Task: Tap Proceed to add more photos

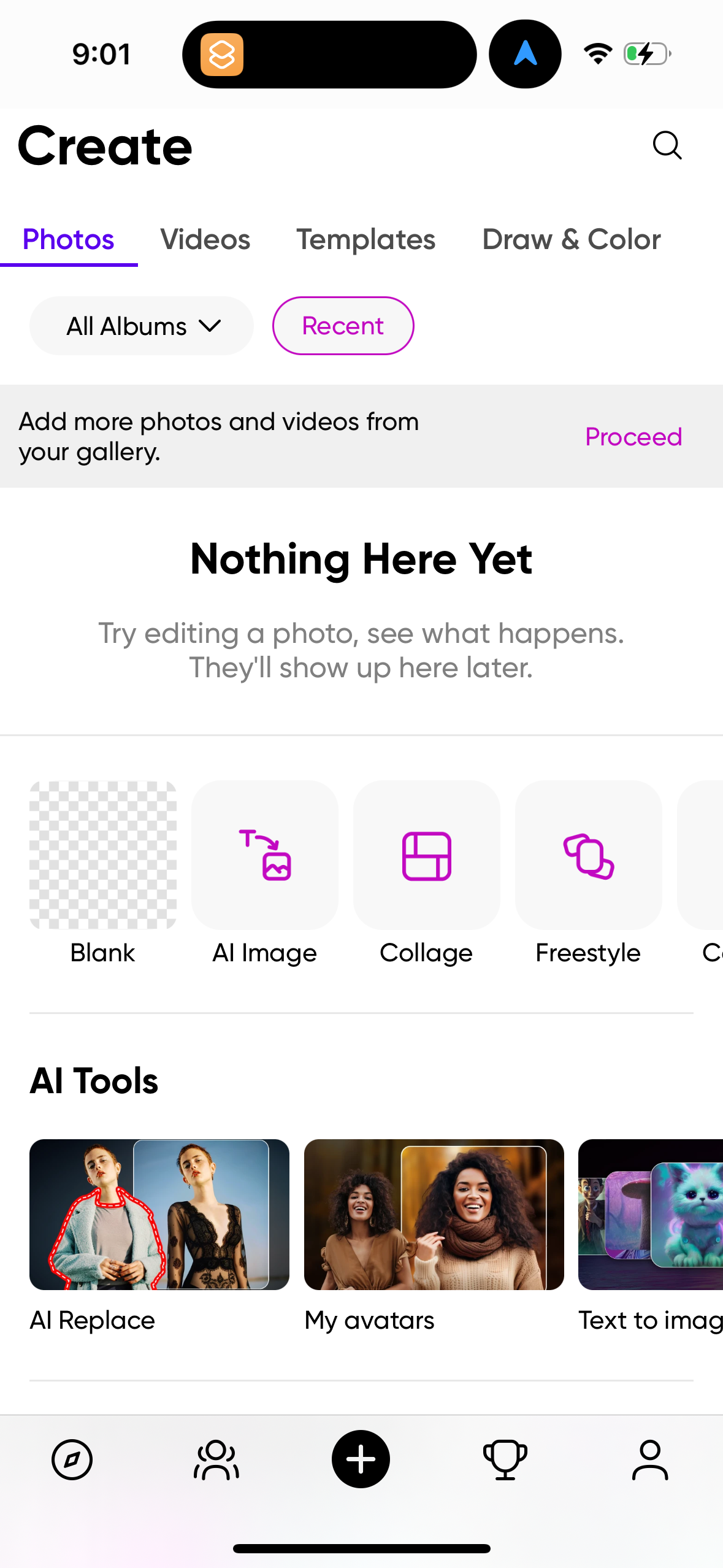Action: point(633,436)
